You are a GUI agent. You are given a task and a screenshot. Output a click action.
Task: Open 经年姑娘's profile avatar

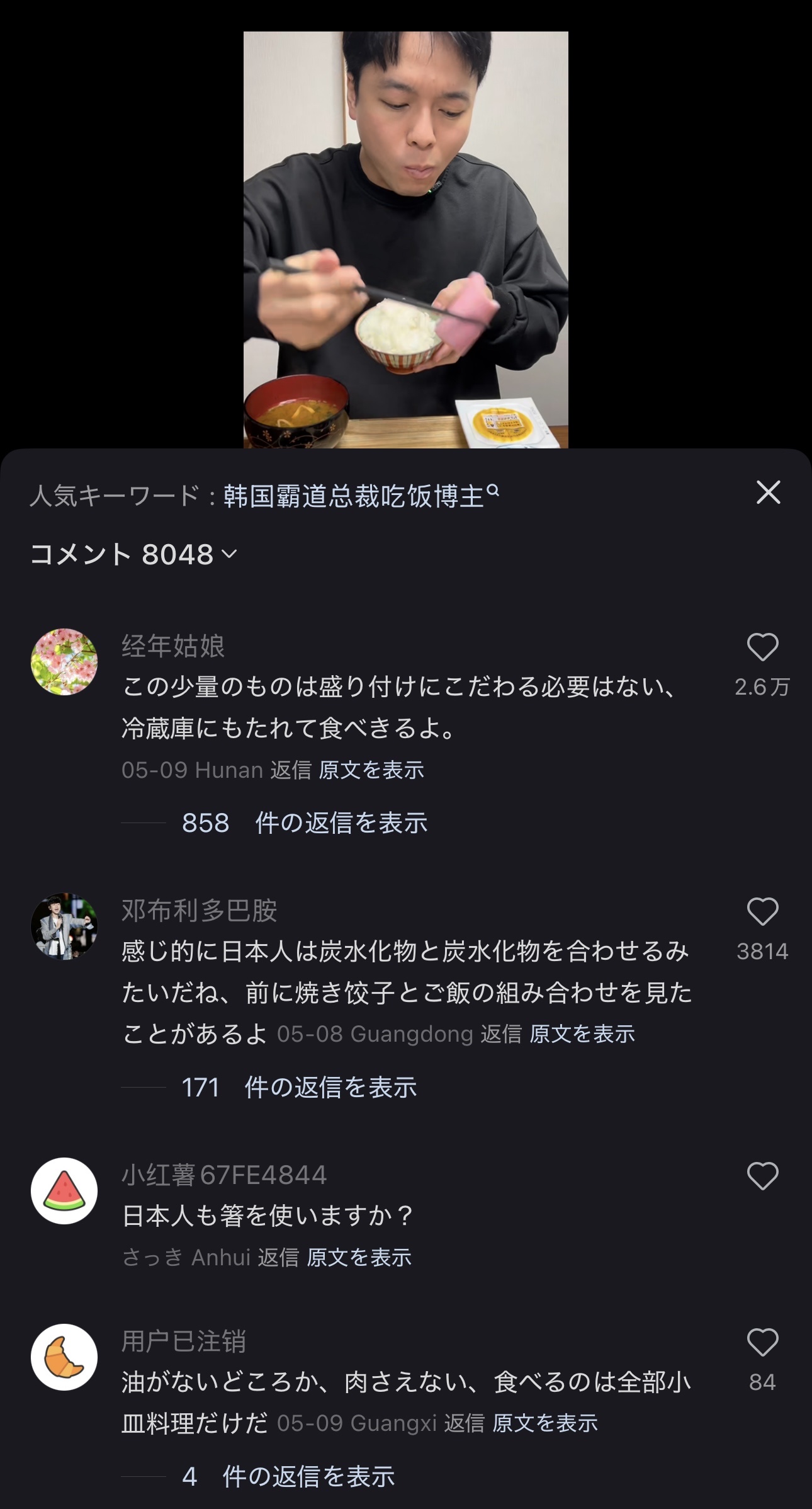(x=64, y=662)
